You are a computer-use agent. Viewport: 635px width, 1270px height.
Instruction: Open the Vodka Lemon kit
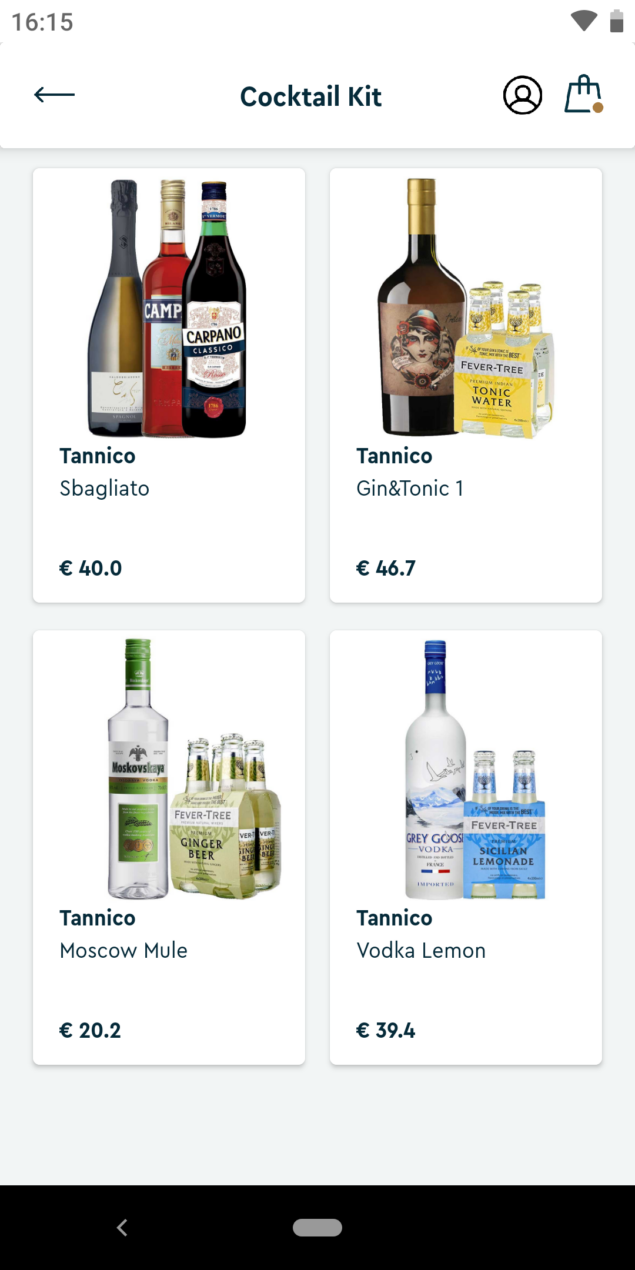pos(466,847)
